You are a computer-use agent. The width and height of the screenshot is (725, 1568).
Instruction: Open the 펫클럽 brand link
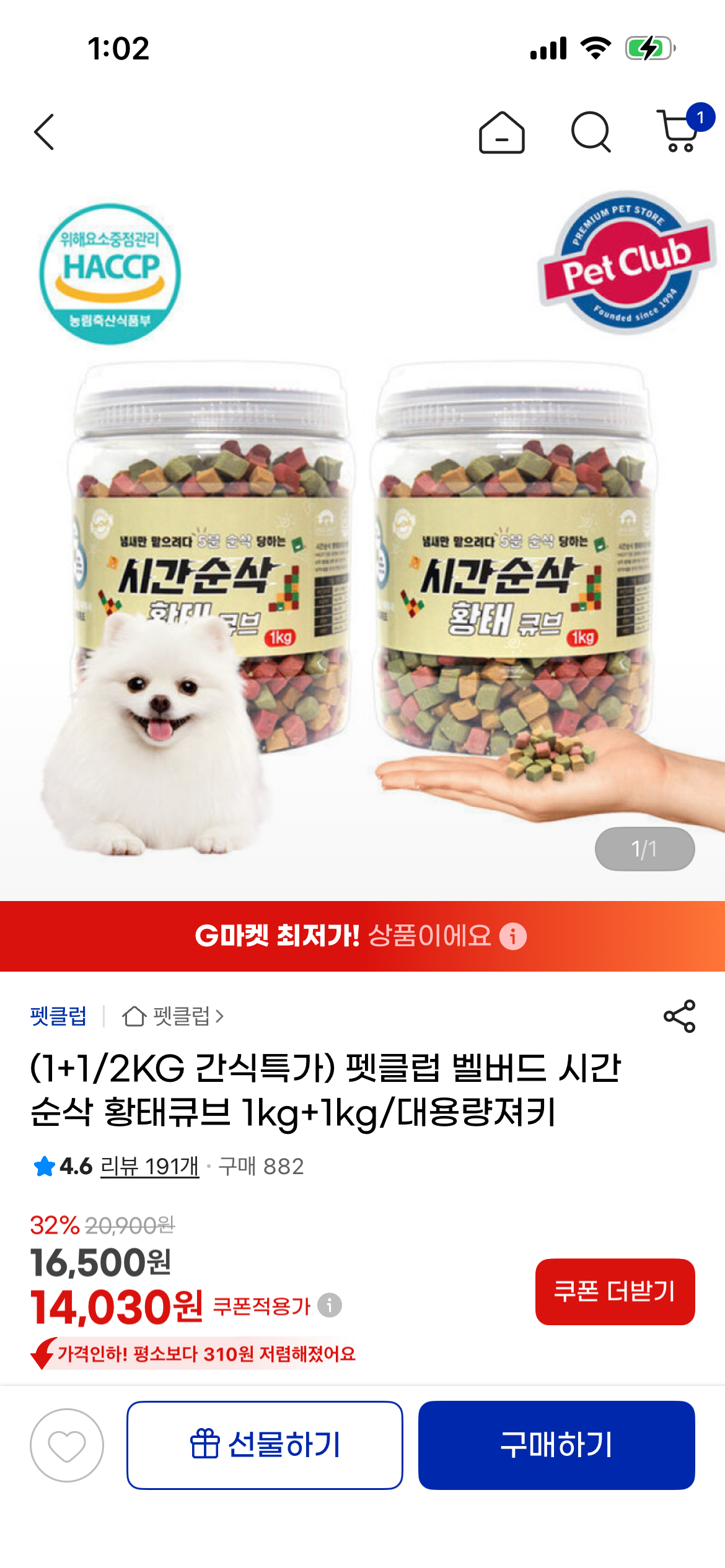58,1016
